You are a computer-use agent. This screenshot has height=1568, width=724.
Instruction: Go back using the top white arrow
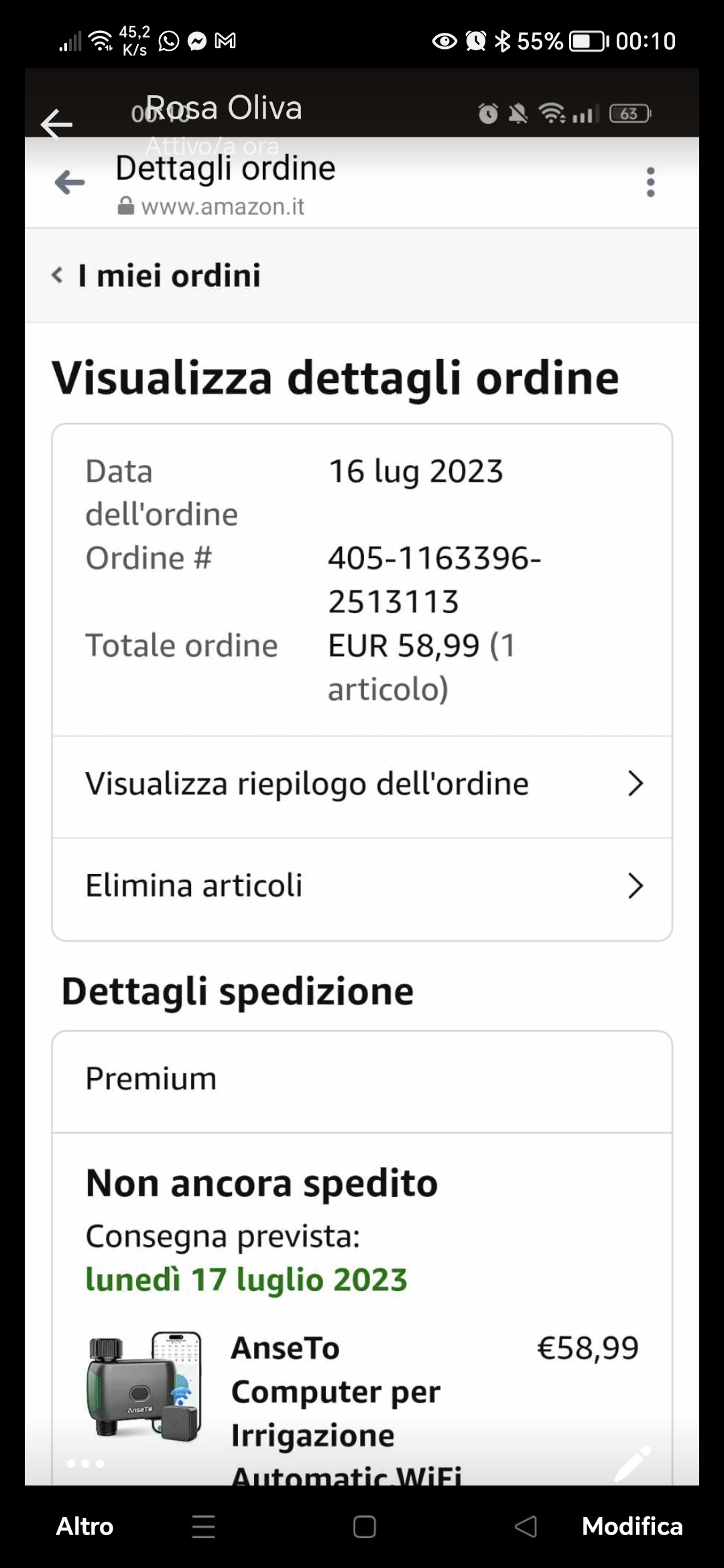click(x=56, y=124)
